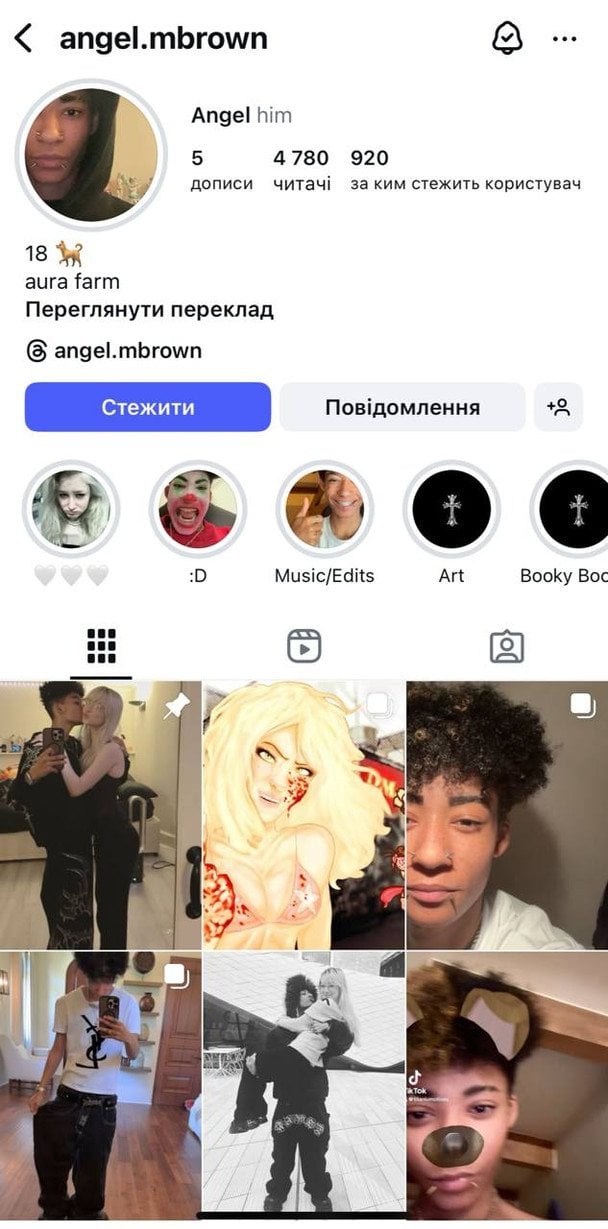The image size is (608, 1229).
Task: Switch to the Reels tab
Action: click(304, 646)
